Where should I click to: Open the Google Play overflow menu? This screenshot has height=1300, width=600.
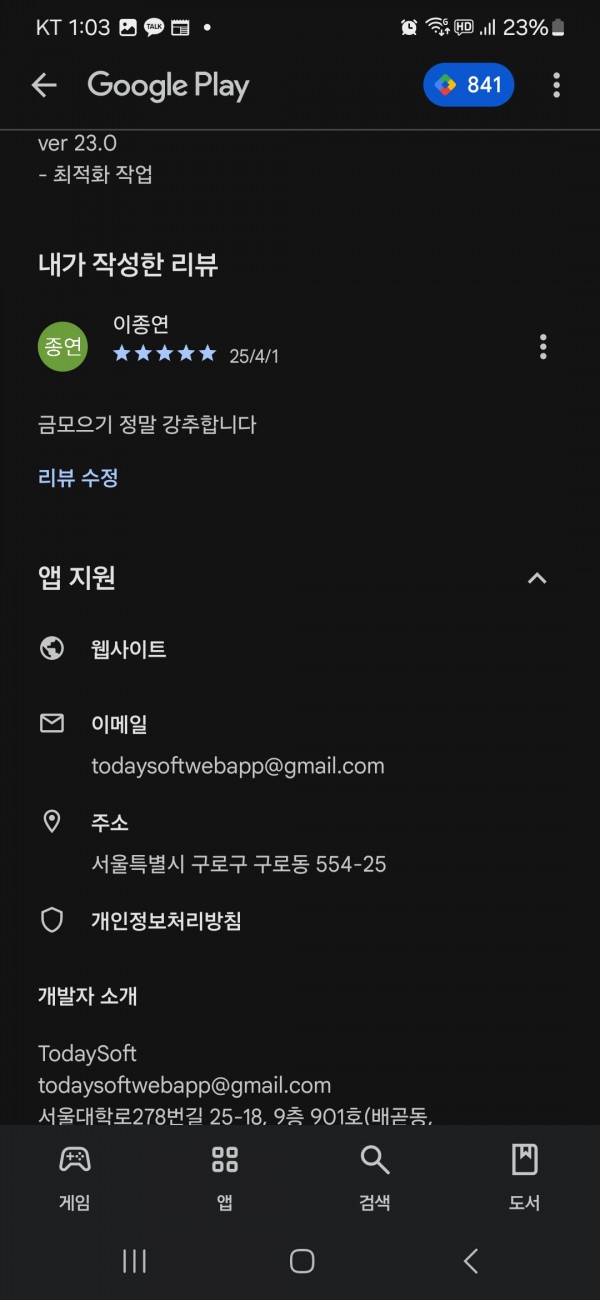[x=557, y=86]
